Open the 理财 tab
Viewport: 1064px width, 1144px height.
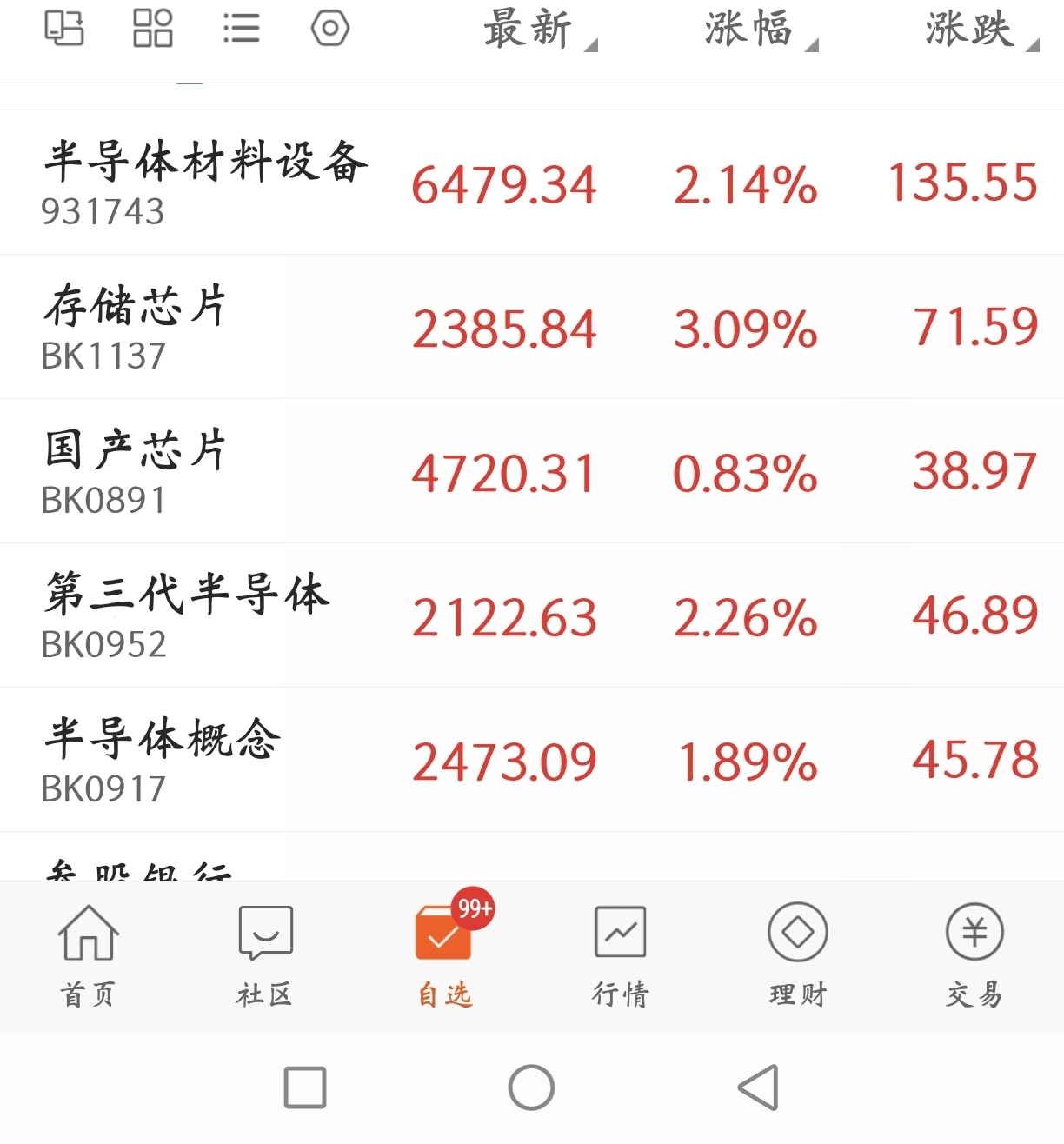(798, 956)
